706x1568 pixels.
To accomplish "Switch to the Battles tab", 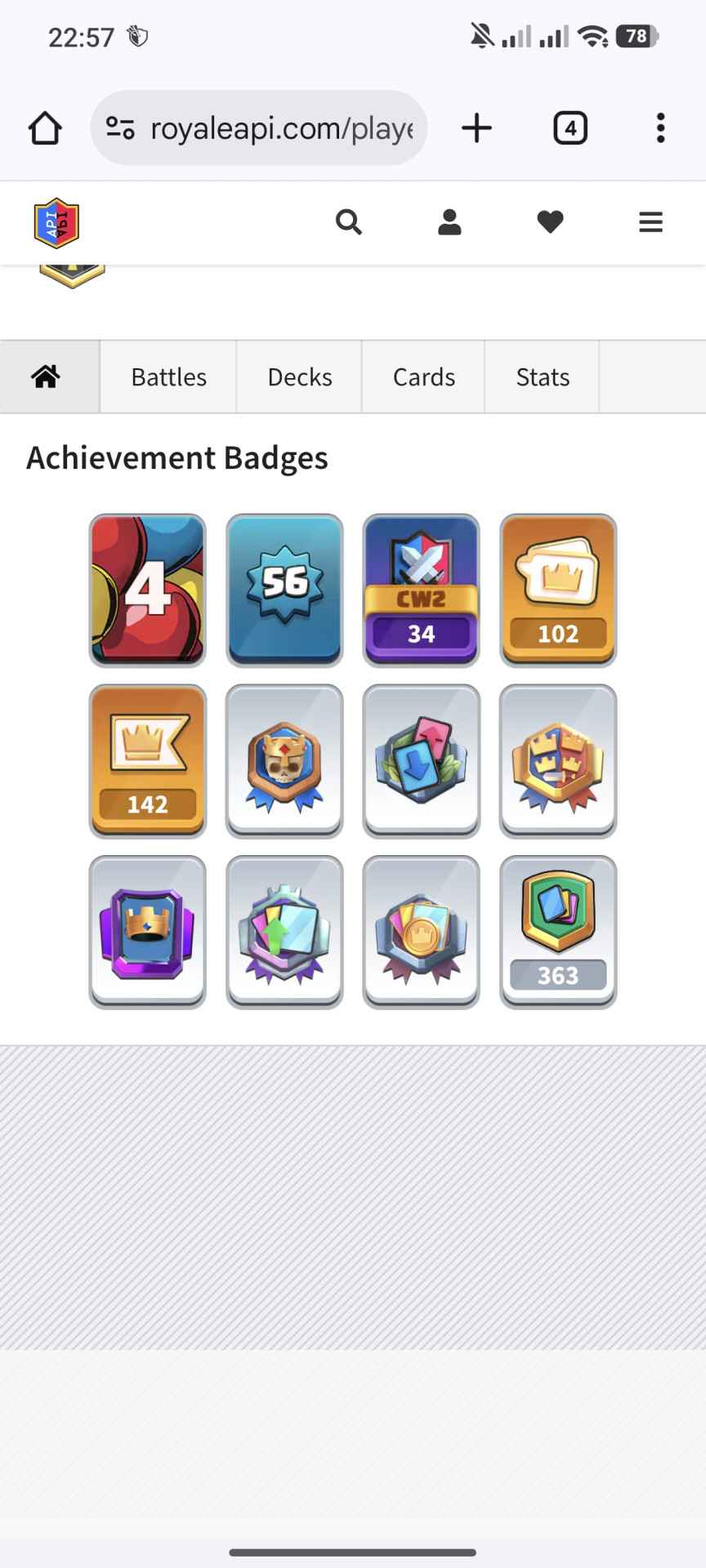I will (x=168, y=376).
